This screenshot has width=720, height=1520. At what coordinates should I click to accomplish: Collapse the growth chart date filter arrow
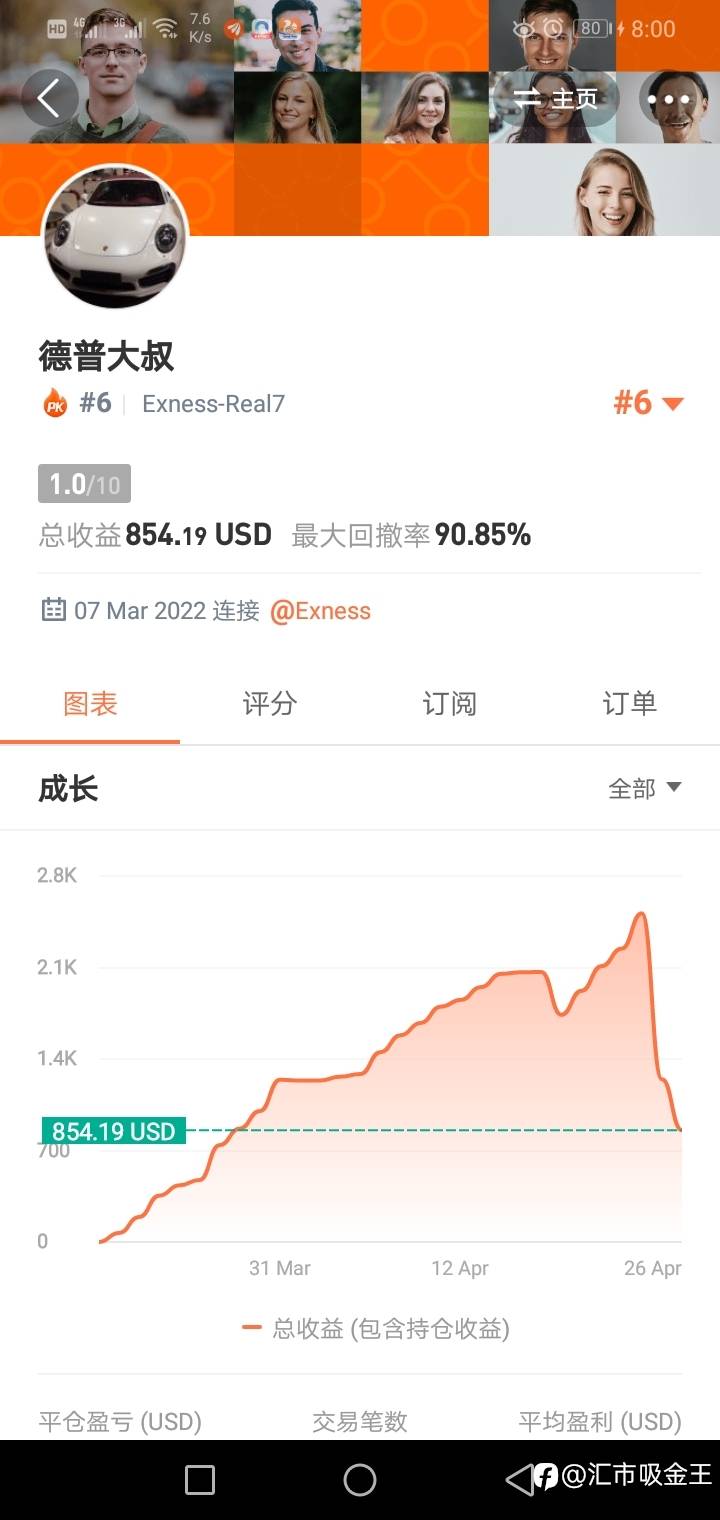coord(676,788)
